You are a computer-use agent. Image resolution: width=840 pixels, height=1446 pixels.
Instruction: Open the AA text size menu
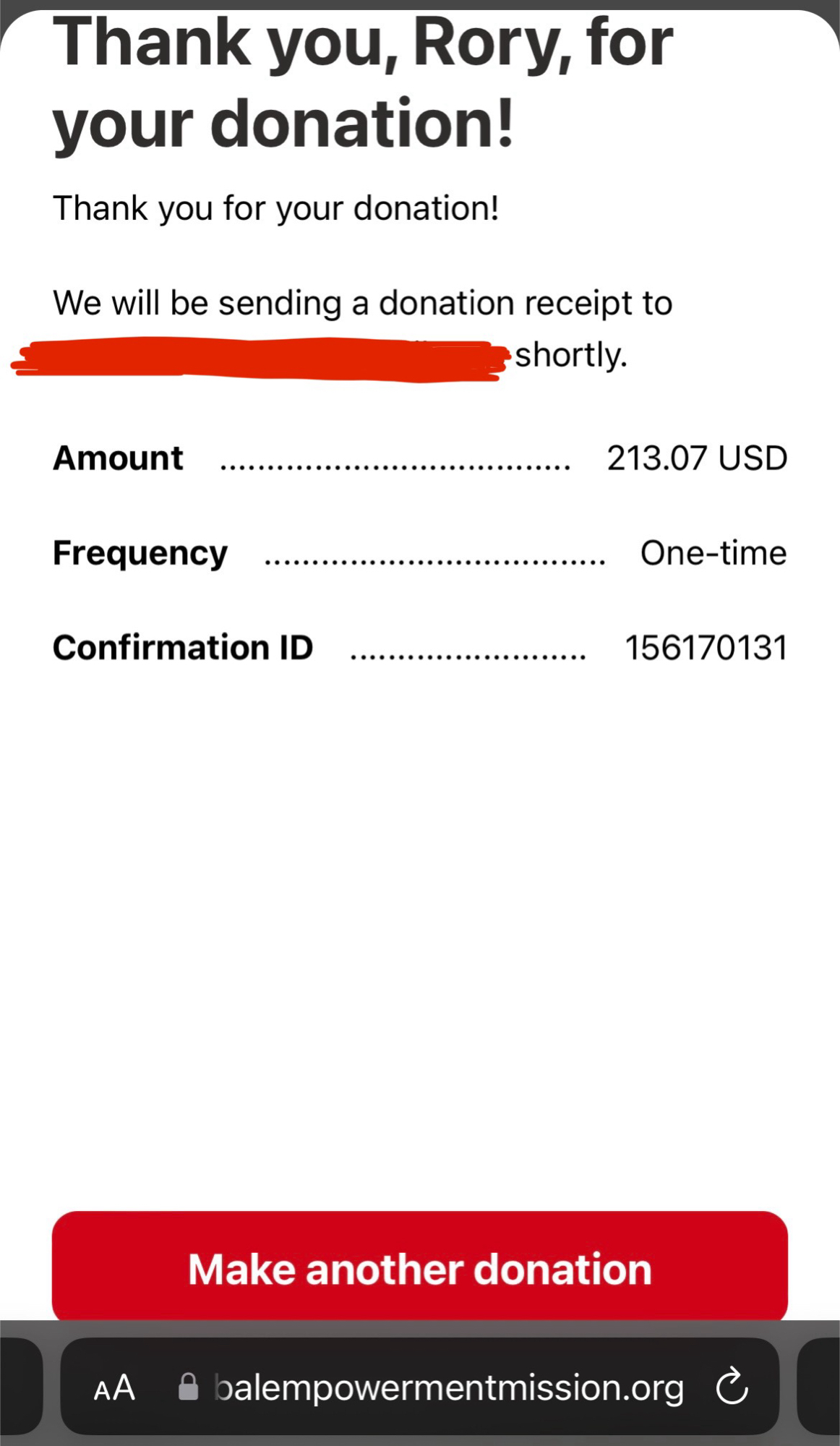coord(114,1387)
